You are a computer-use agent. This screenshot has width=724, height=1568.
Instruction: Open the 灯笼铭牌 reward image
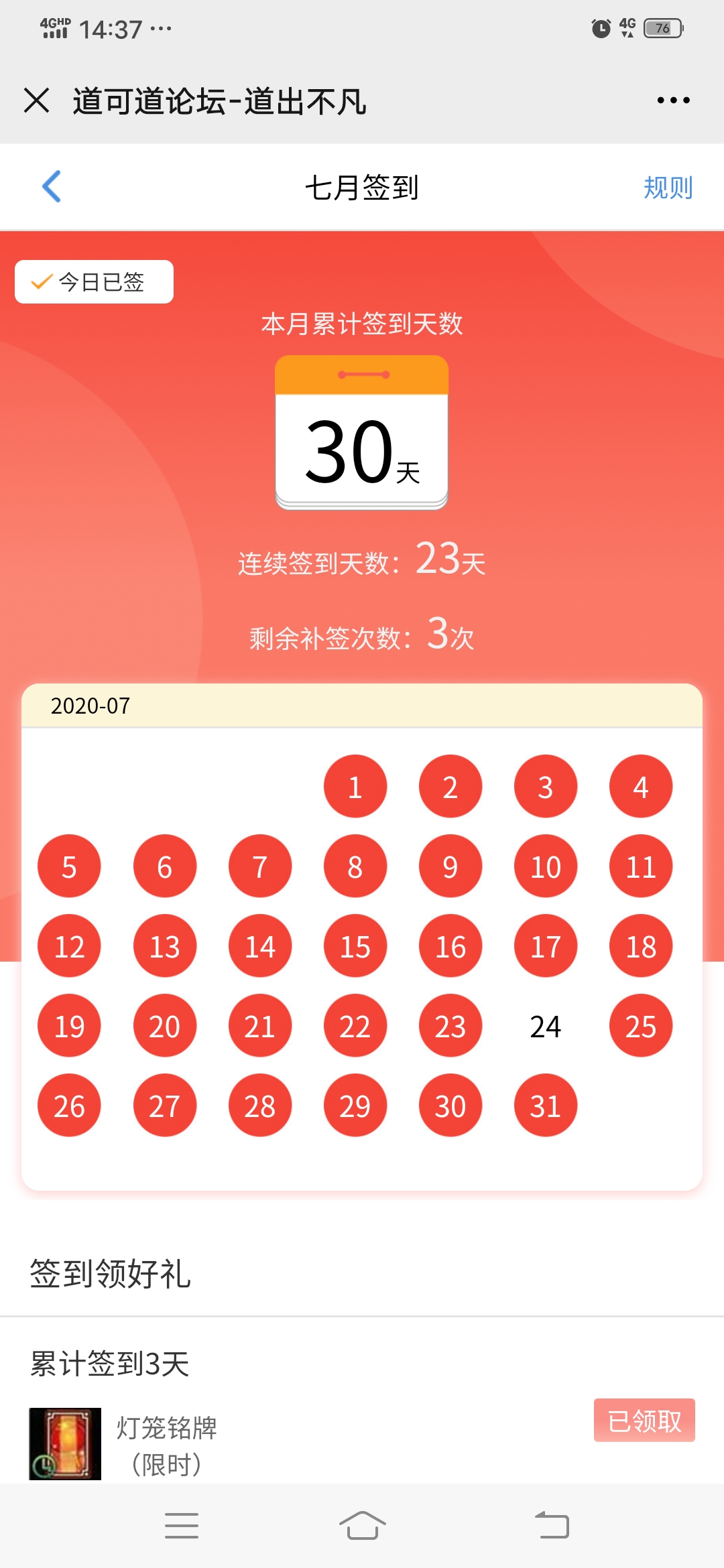pyautogui.click(x=65, y=1443)
